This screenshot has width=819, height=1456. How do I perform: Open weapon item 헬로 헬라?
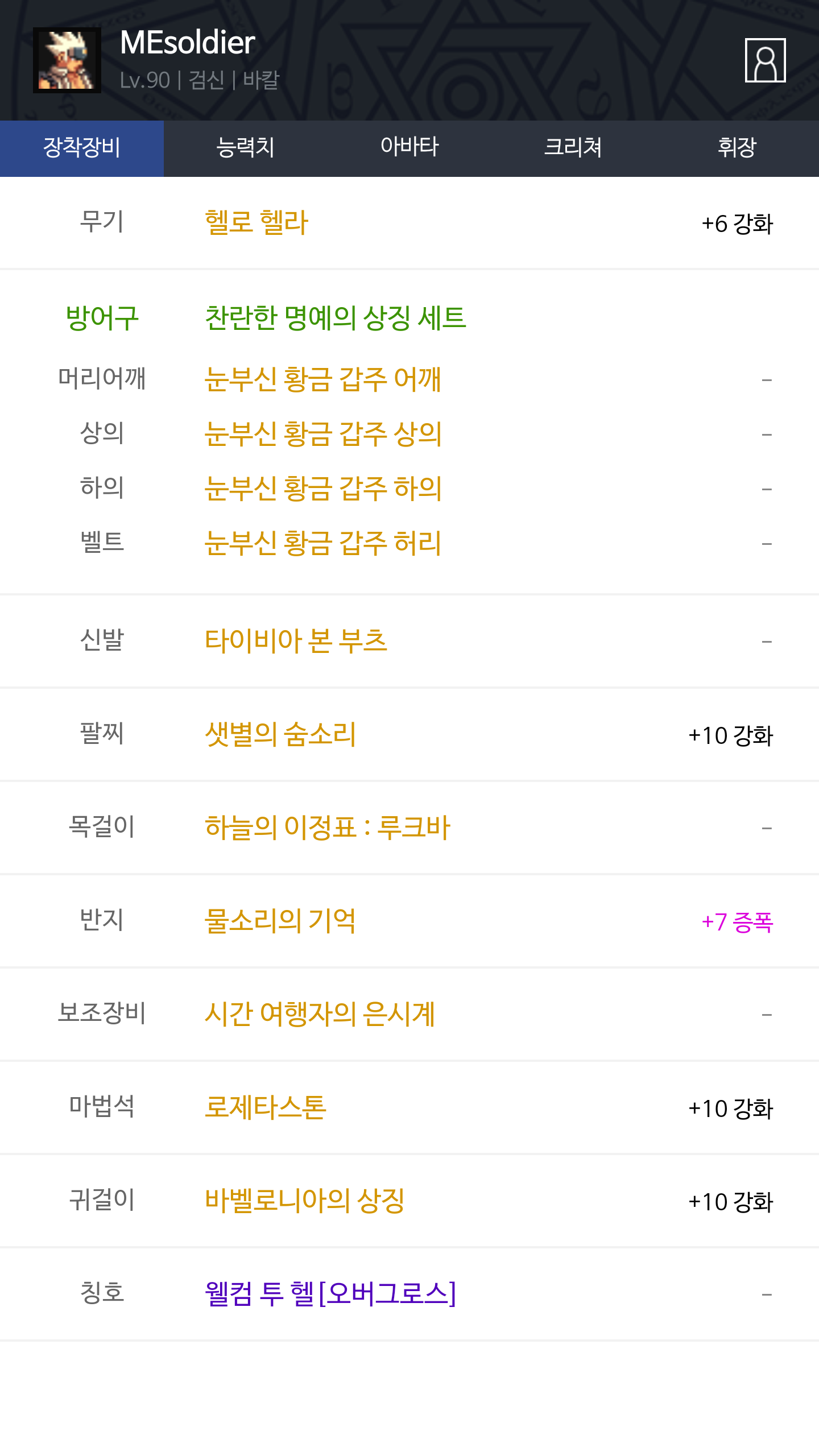click(x=257, y=222)
